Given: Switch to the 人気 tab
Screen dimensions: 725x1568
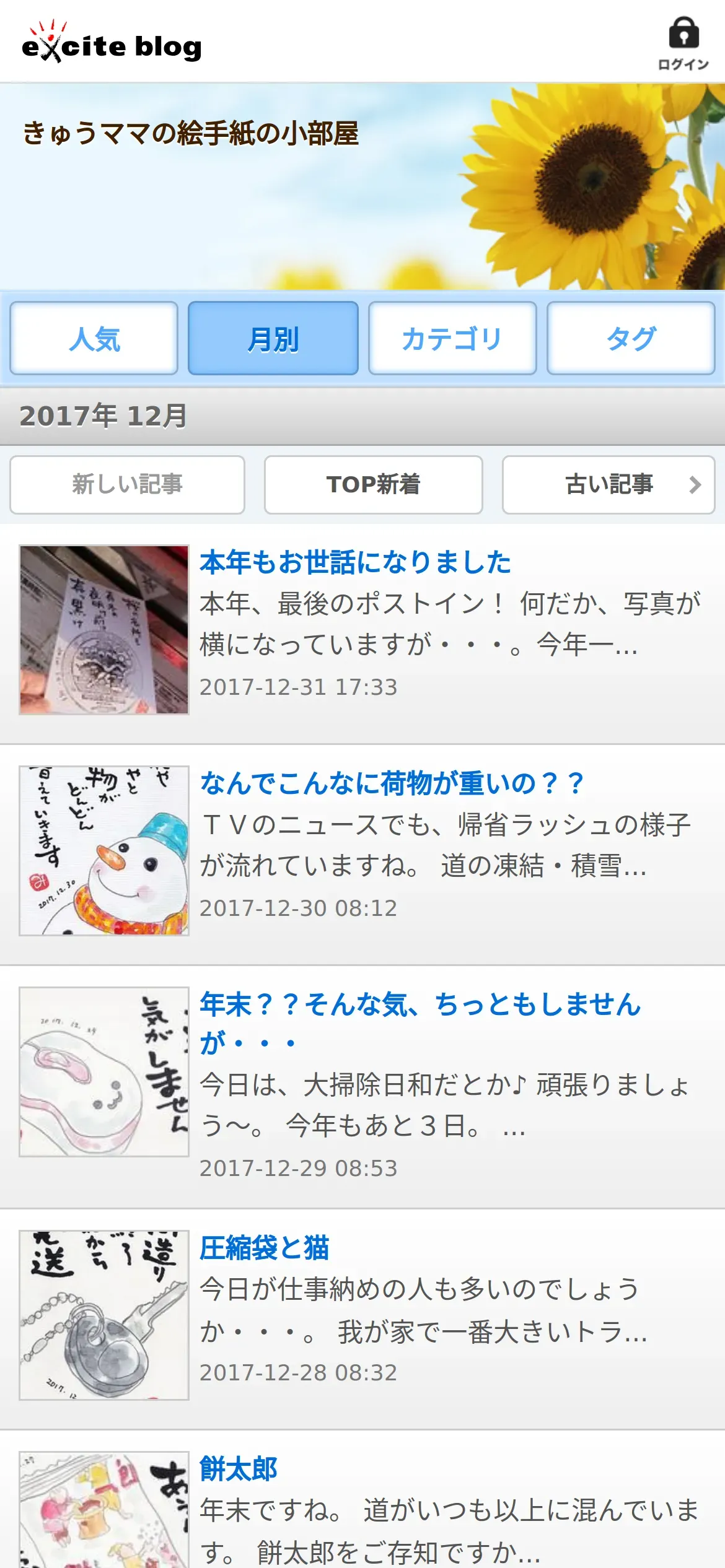Looking at the screenshot, I should pyautogui.click(x=94, y=338).
